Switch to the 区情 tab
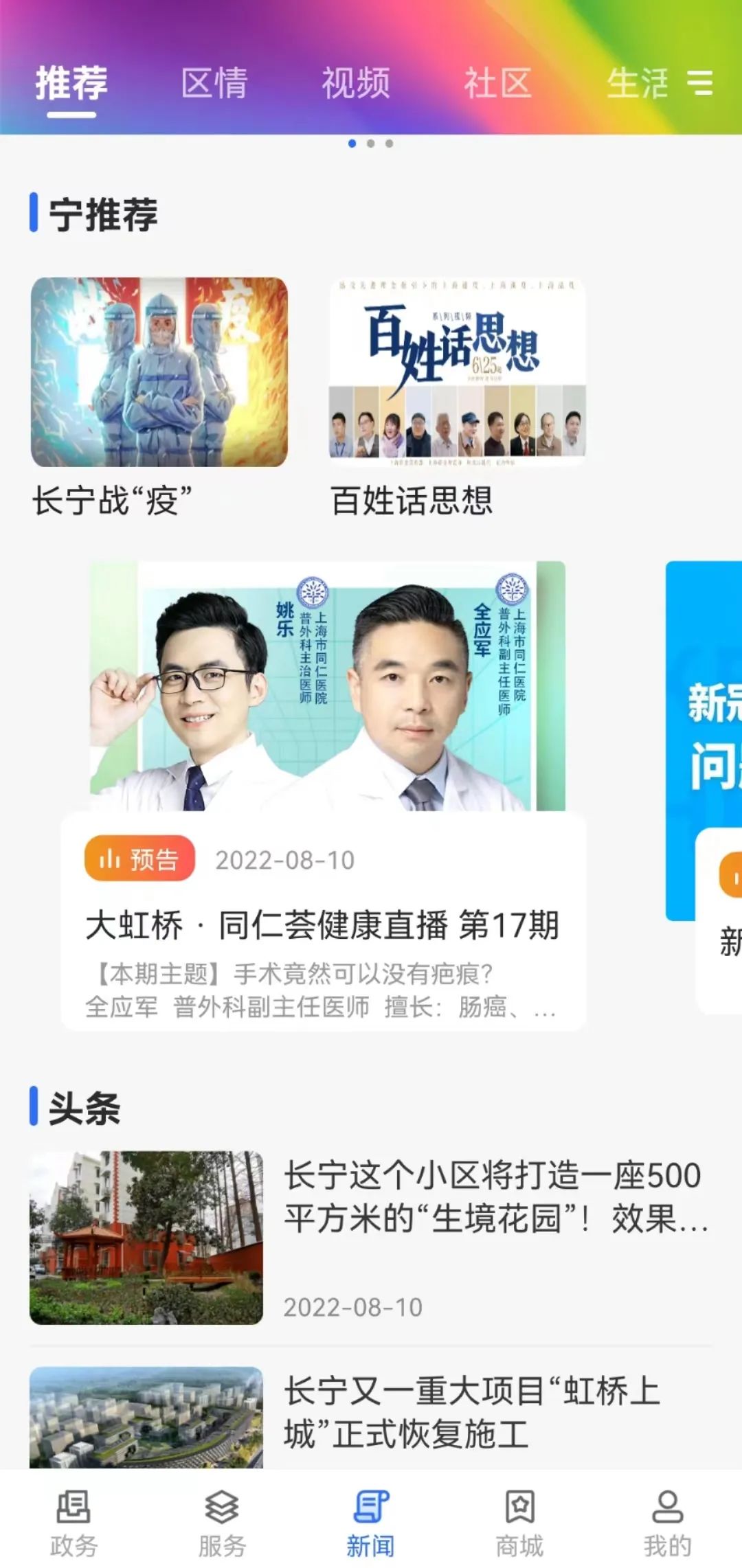 coord(214,84)
